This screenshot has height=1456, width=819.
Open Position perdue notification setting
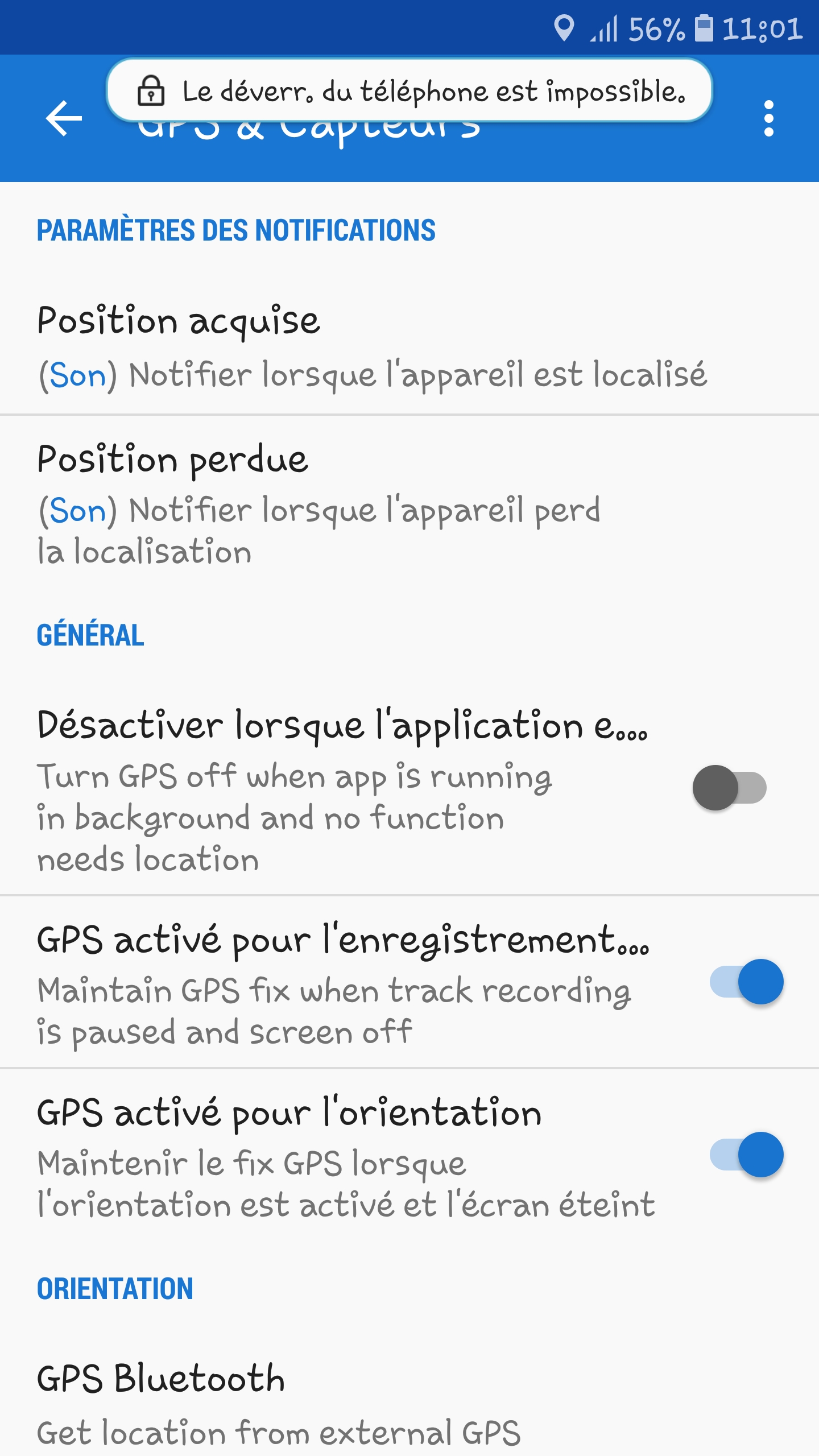coord(318,503)
